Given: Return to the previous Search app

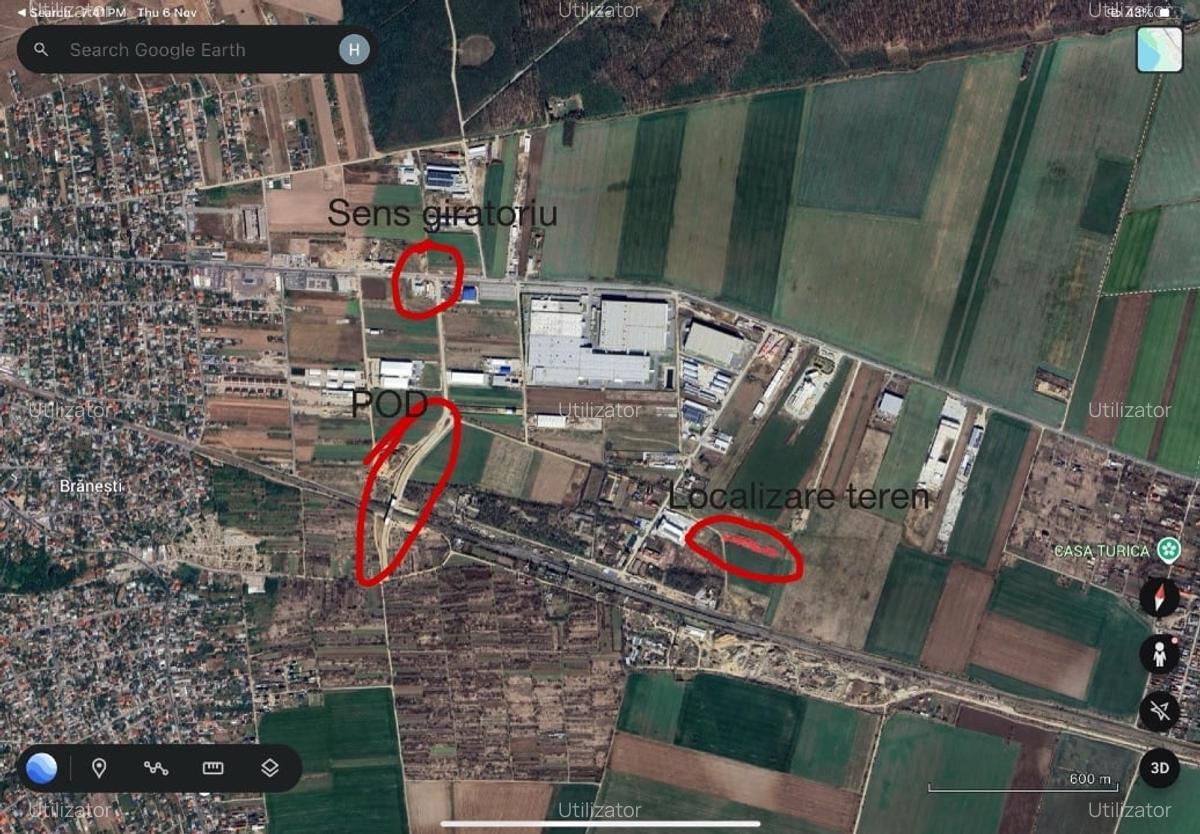Looking at the screenshot, I should (38, 12).
